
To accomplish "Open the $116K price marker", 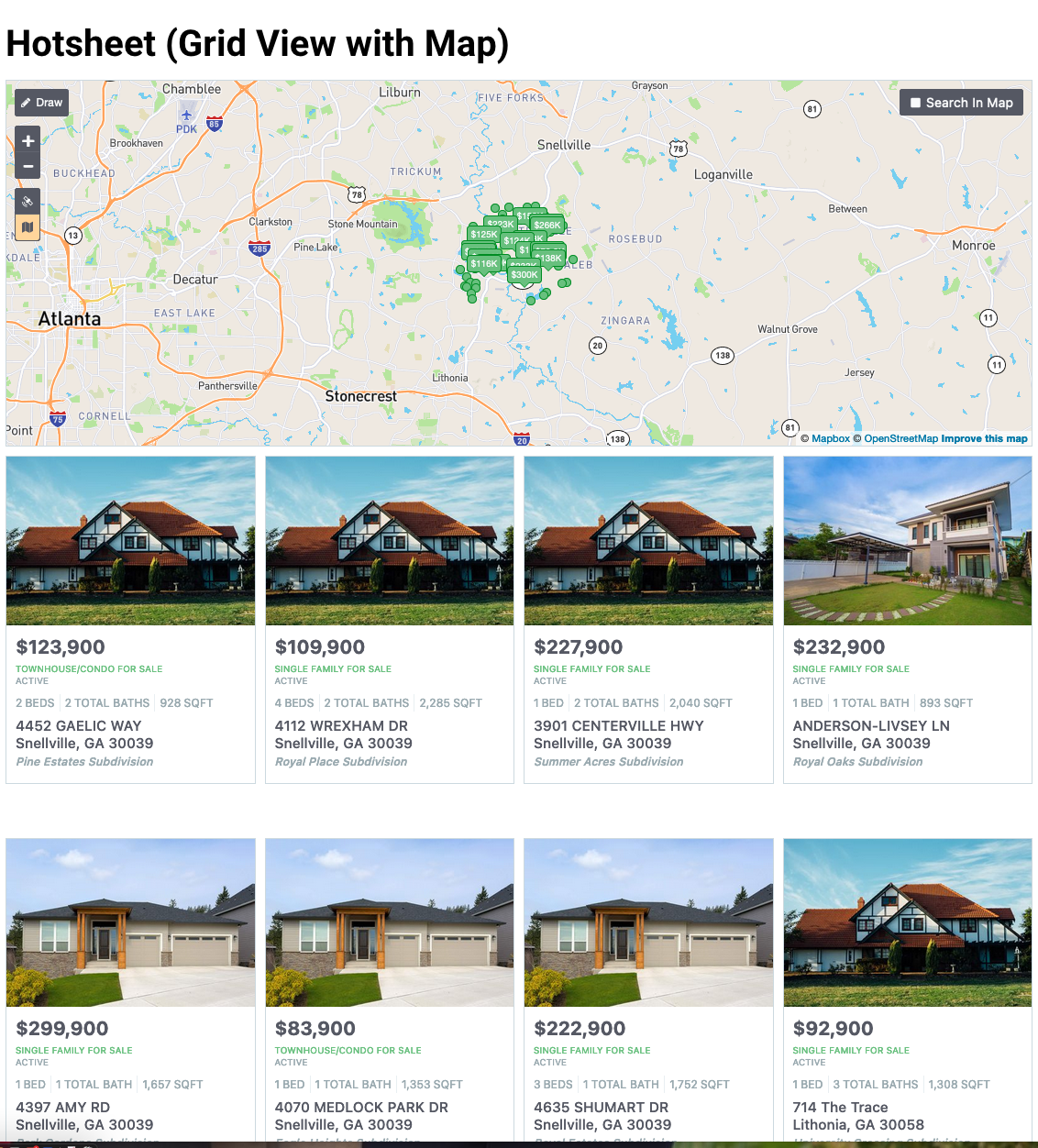I will (484, 264).
